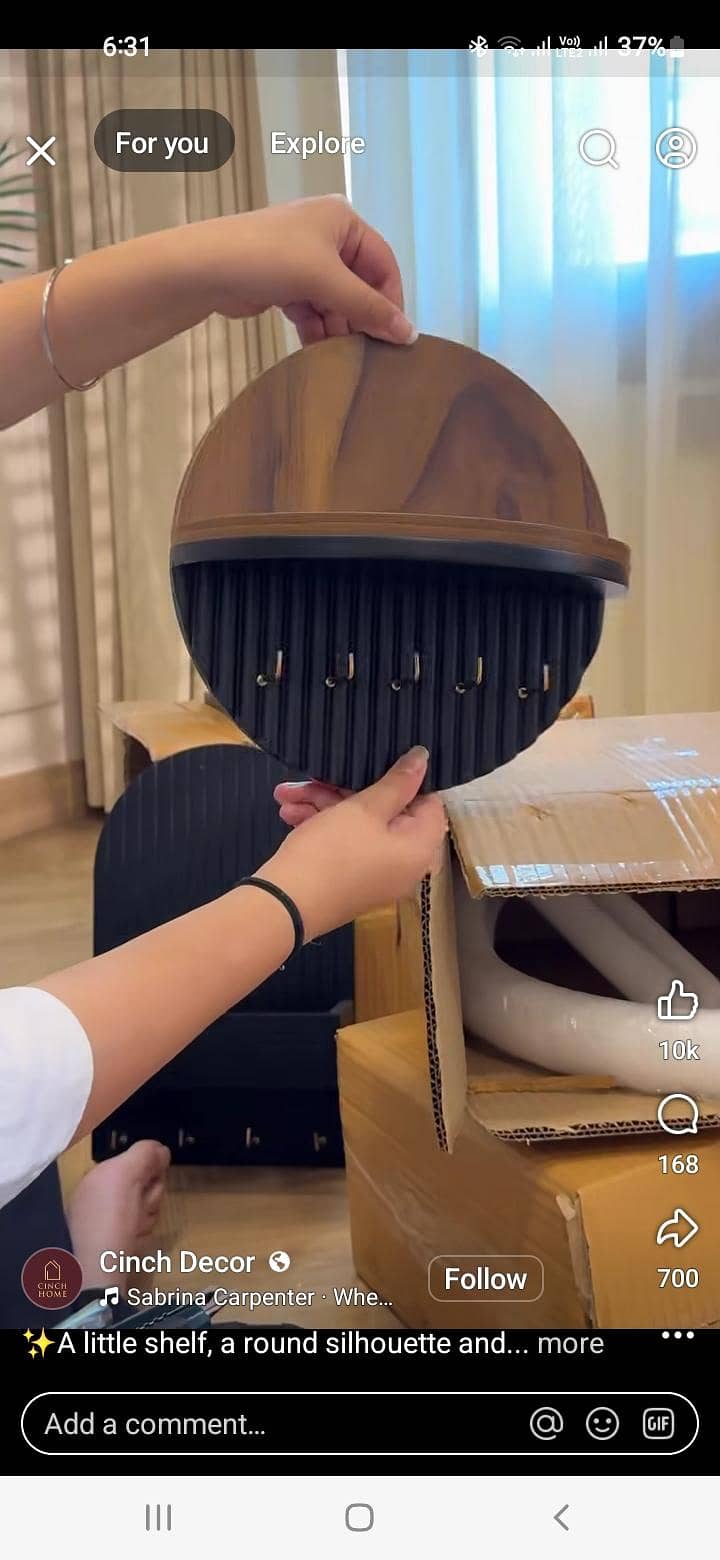
Task: Open the three-dot more options menu
Action: [678, 1336]
